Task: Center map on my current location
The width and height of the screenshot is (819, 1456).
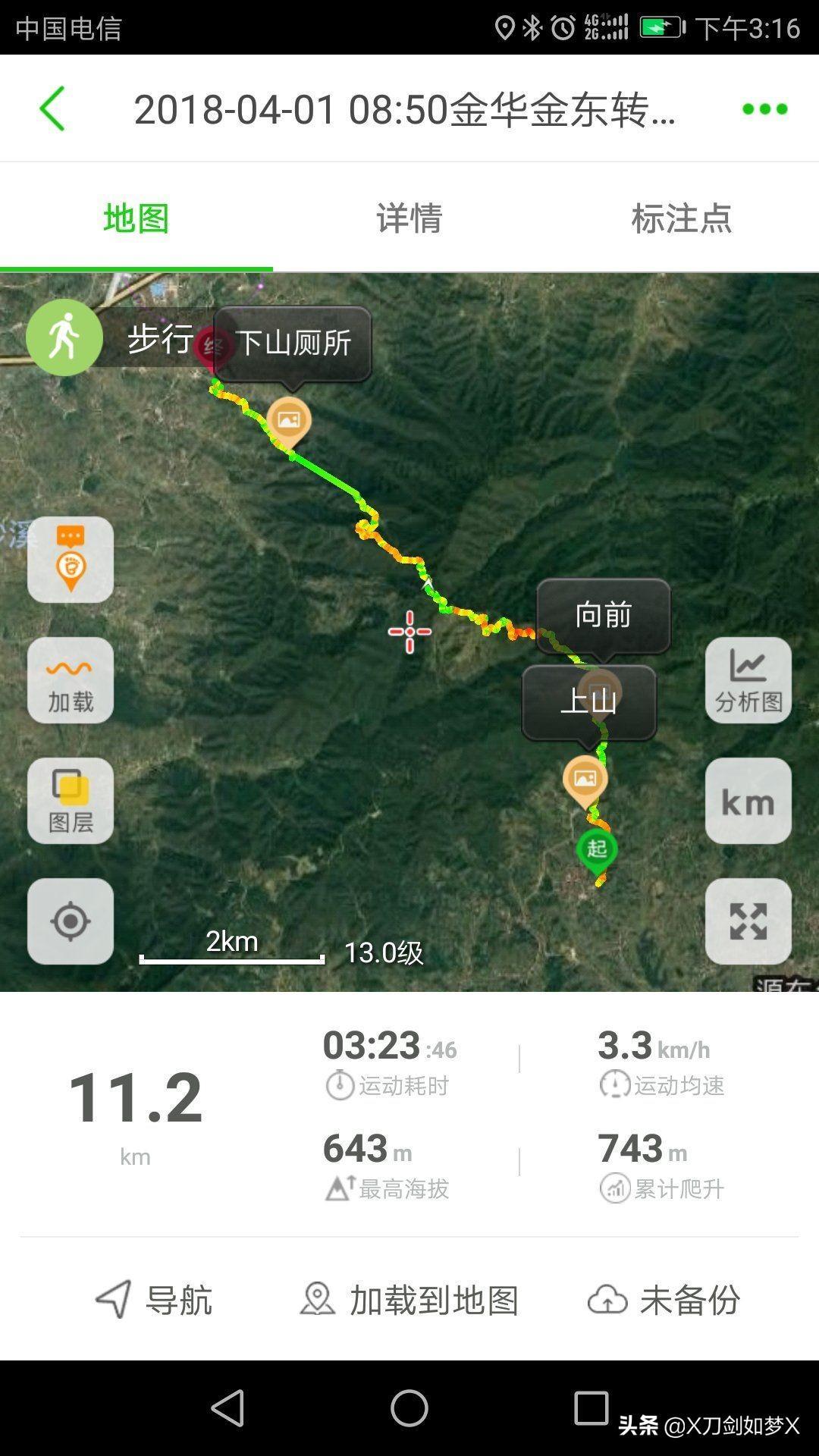Action: coord(71,921)
